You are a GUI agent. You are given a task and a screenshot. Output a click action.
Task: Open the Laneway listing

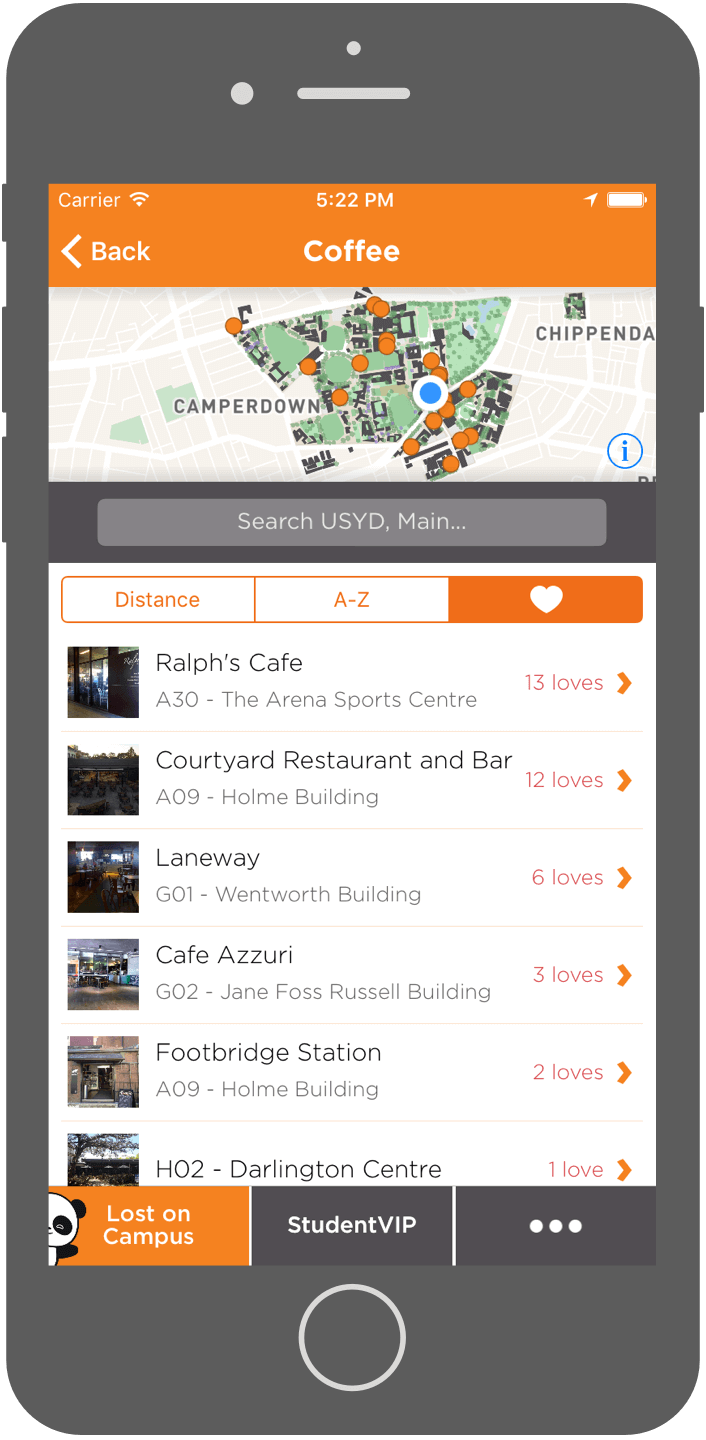coord(352,877)
